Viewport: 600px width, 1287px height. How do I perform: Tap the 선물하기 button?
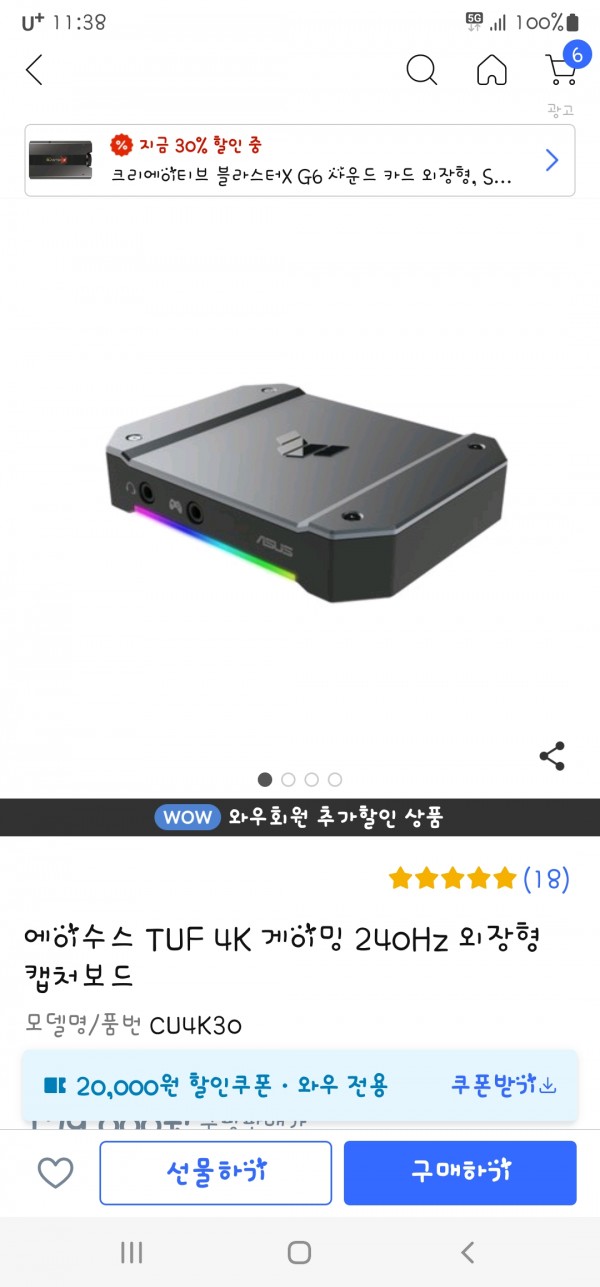pyautogui.click(x=215, y=1173)
